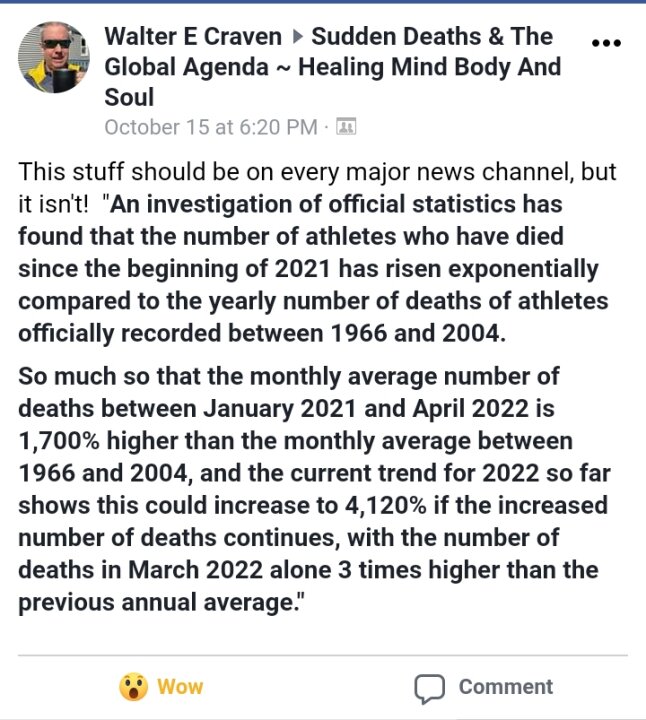646x720 pixels.
Task: View the October 15 post timestamp
Action: click(210, 127)
